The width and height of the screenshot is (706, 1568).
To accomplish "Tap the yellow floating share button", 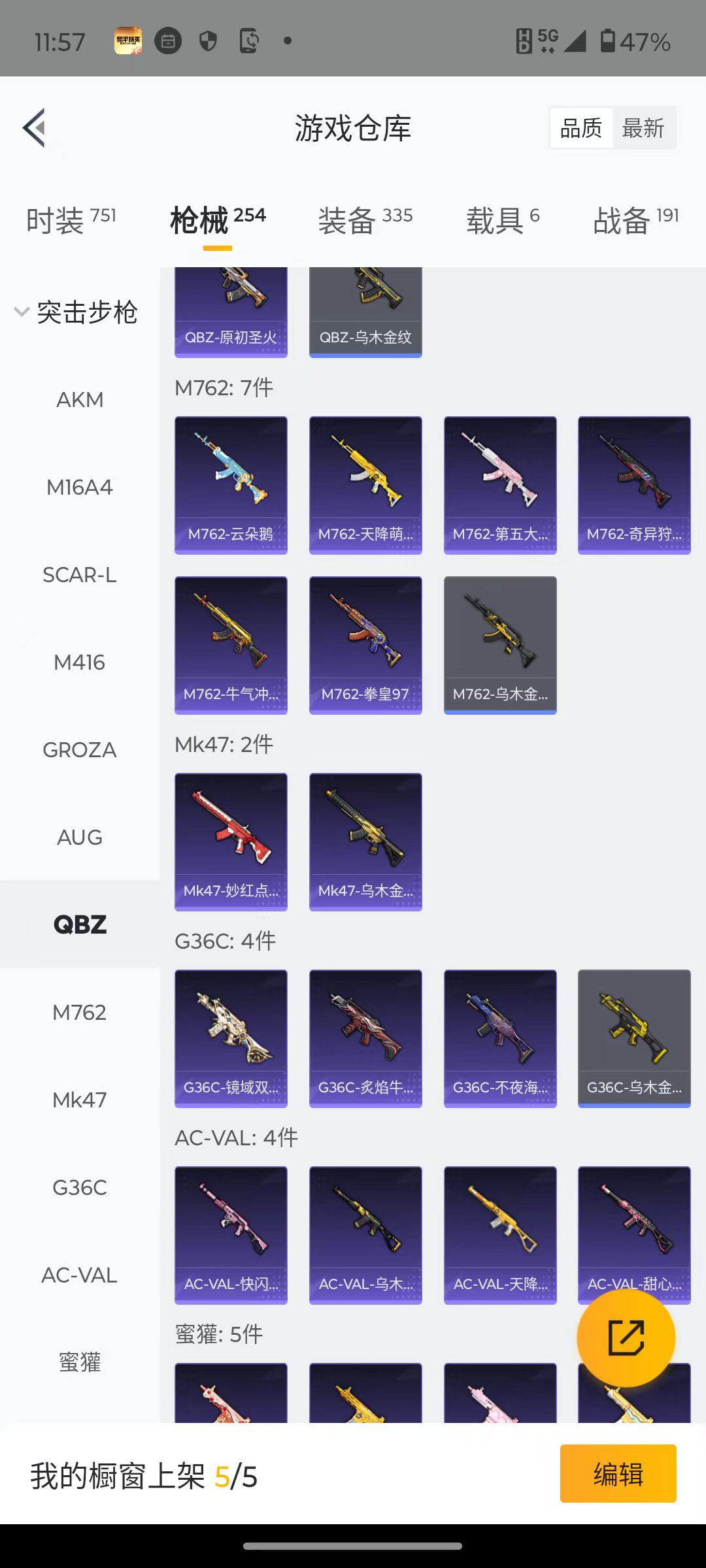I will pos(626,1338).
